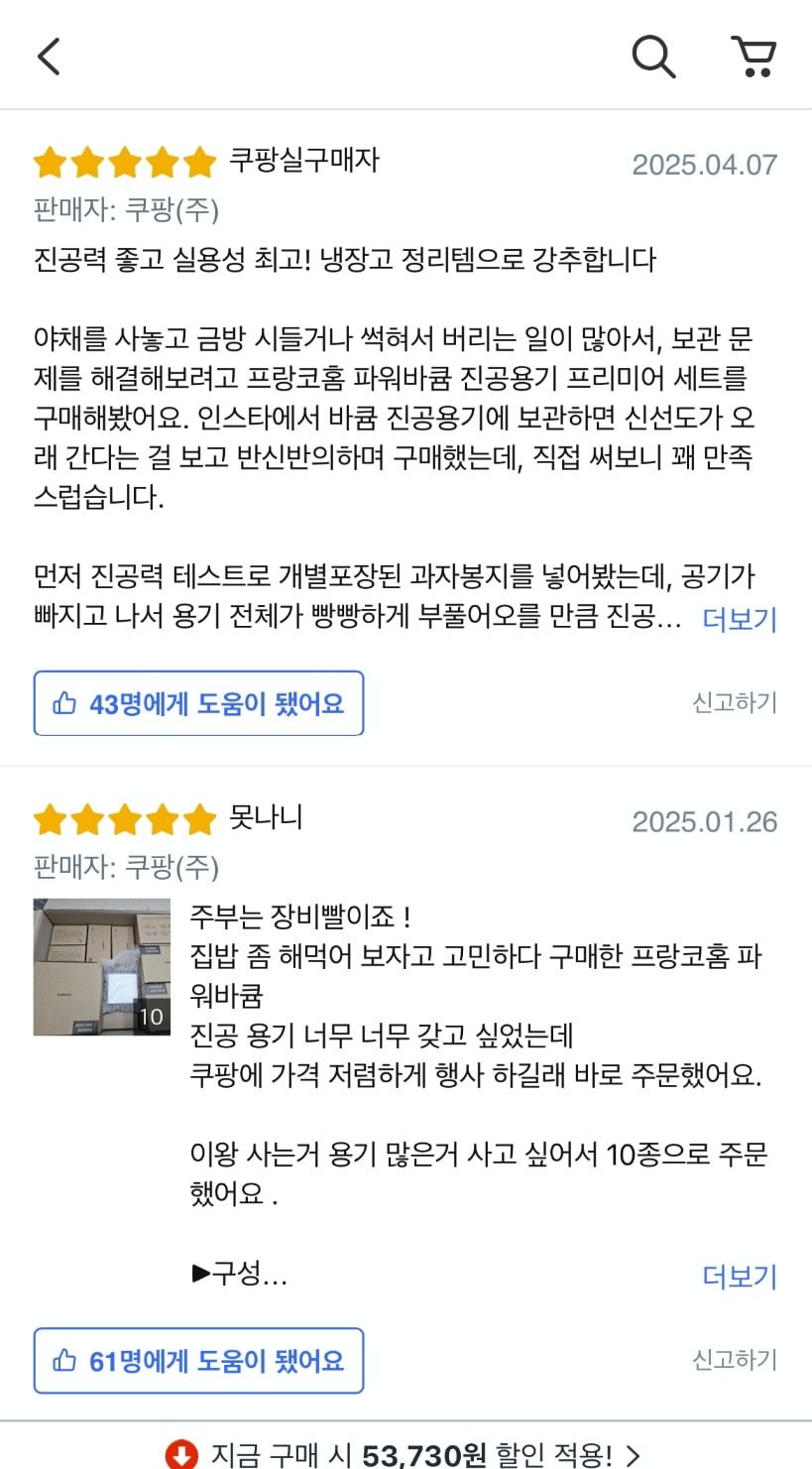The width and height of the screenshot is (812, 1469).
Task: Mark 쿠팡실구매자's review helpful (43명)
Action: coord(198,703)
